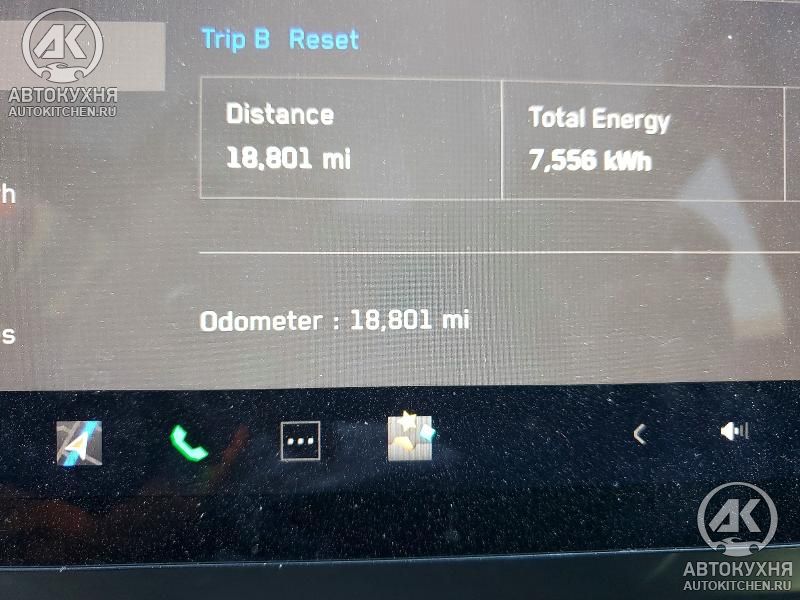Open the phone shortcut
This screenshot has height=600, width=800.
[x=188, y=441]
